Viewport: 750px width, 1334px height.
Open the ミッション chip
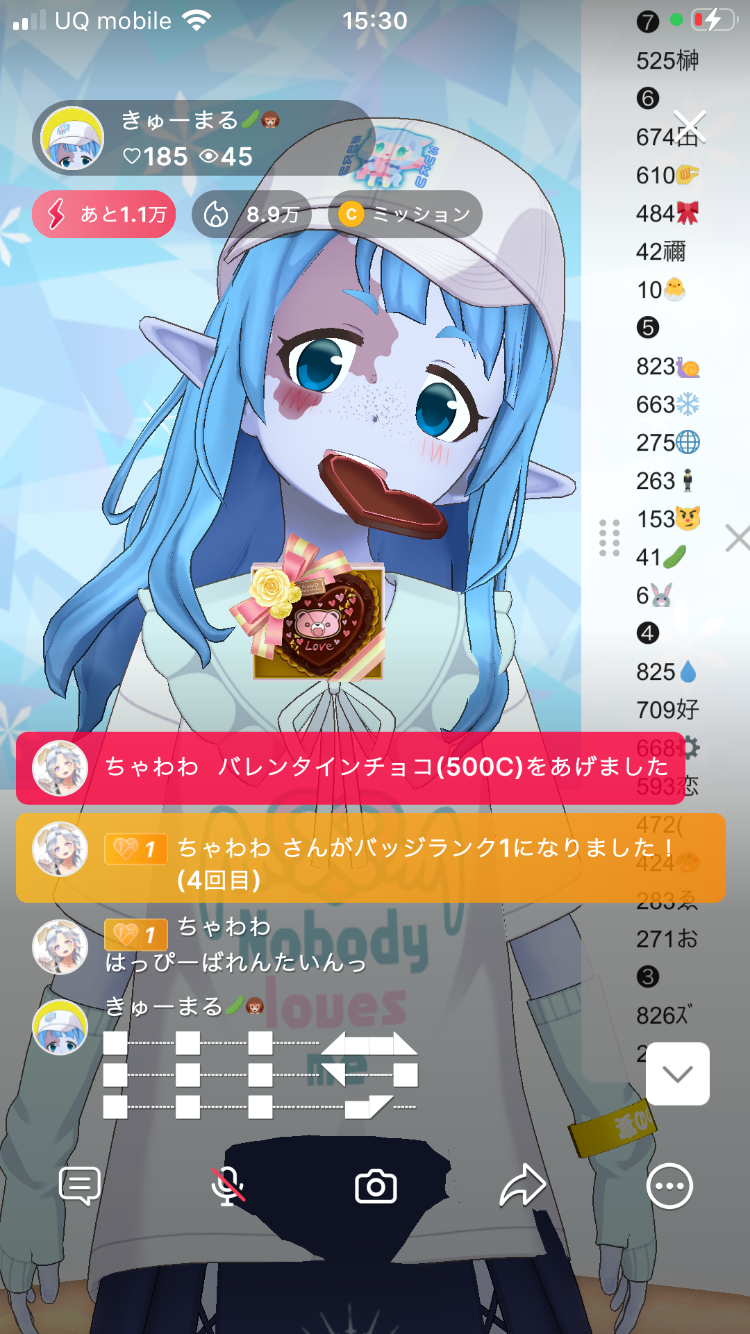pos(405,214)
